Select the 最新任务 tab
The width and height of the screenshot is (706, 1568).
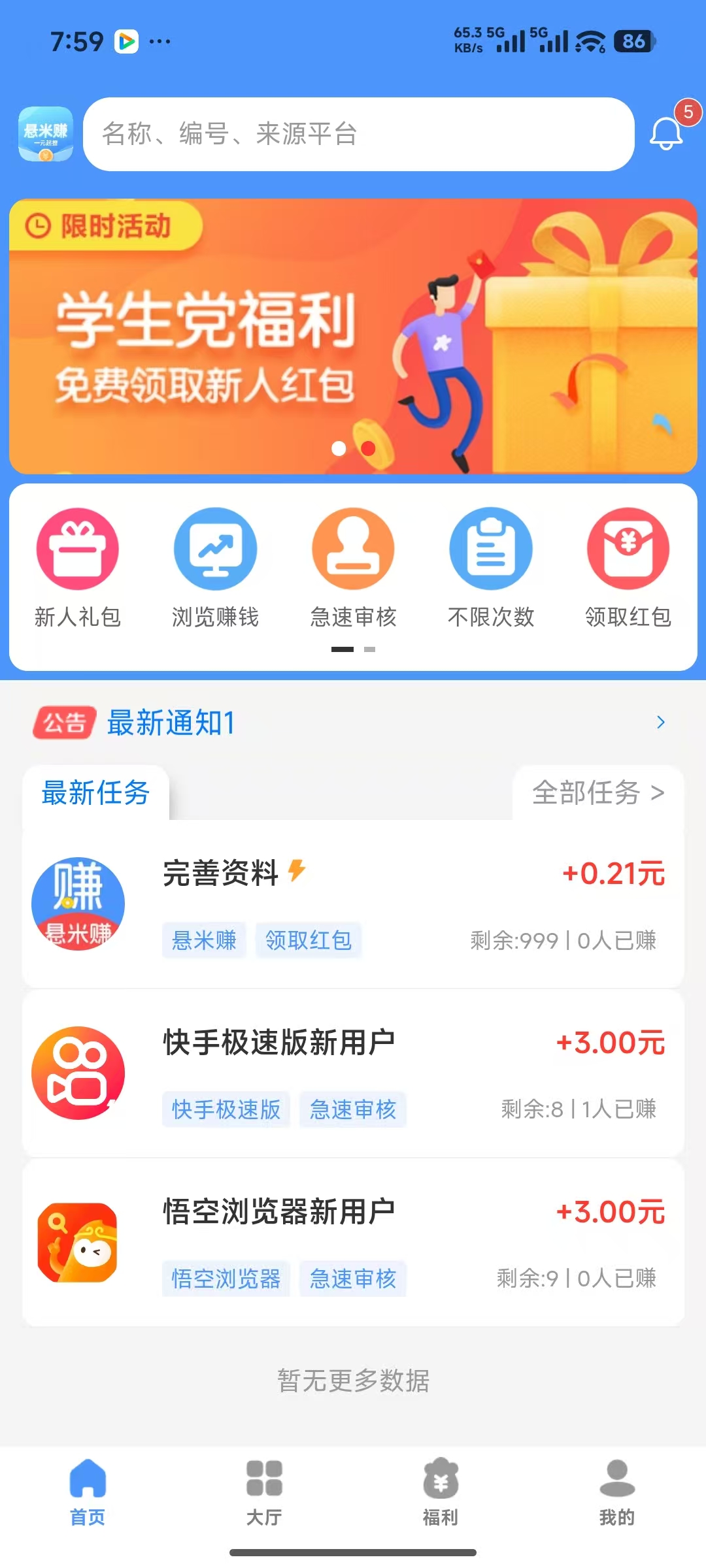[95, 793]
